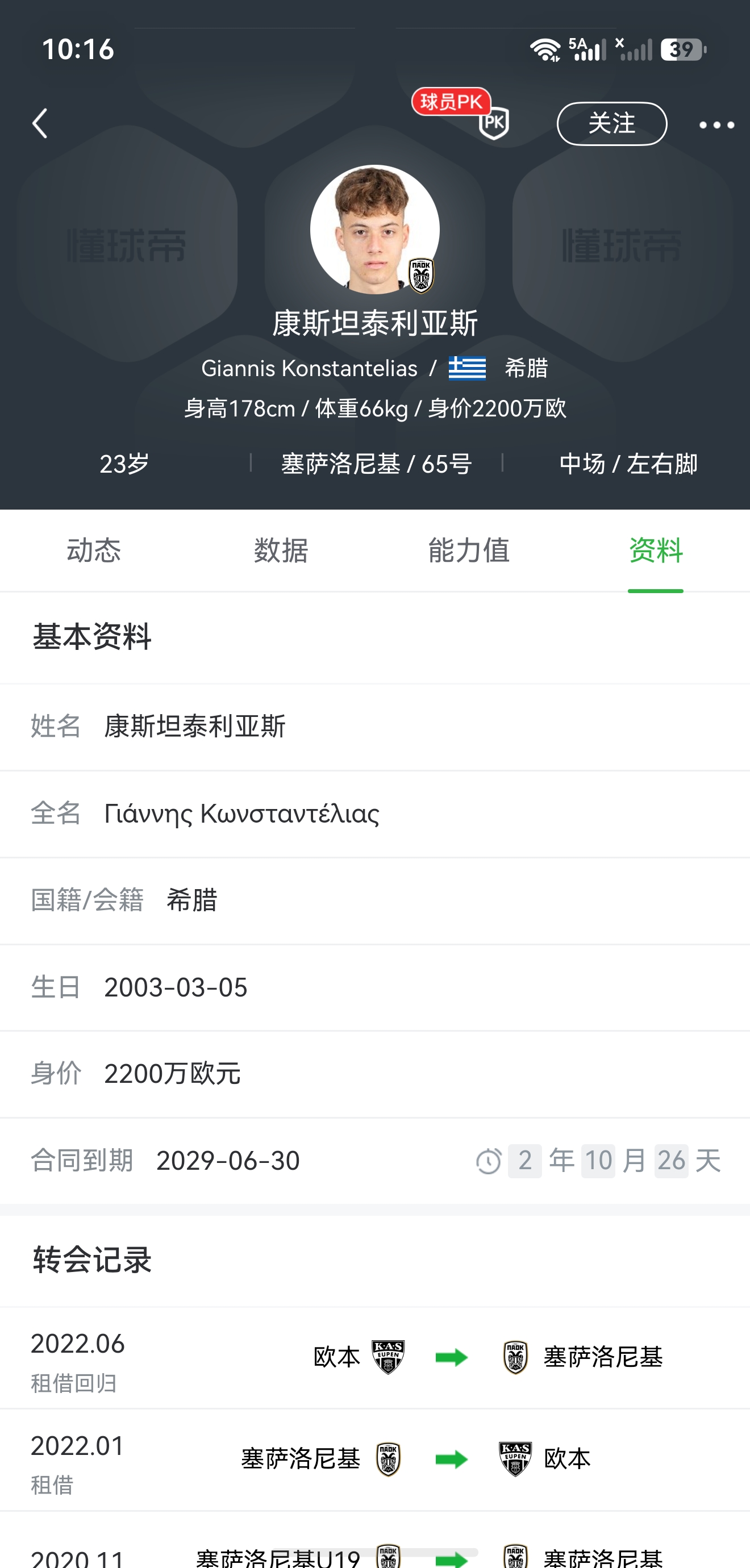This screenshot has height=1568, width=750.
Task: Open the 2022.06 租借回归 transfer record
Action: click(x=375, y=1357)
